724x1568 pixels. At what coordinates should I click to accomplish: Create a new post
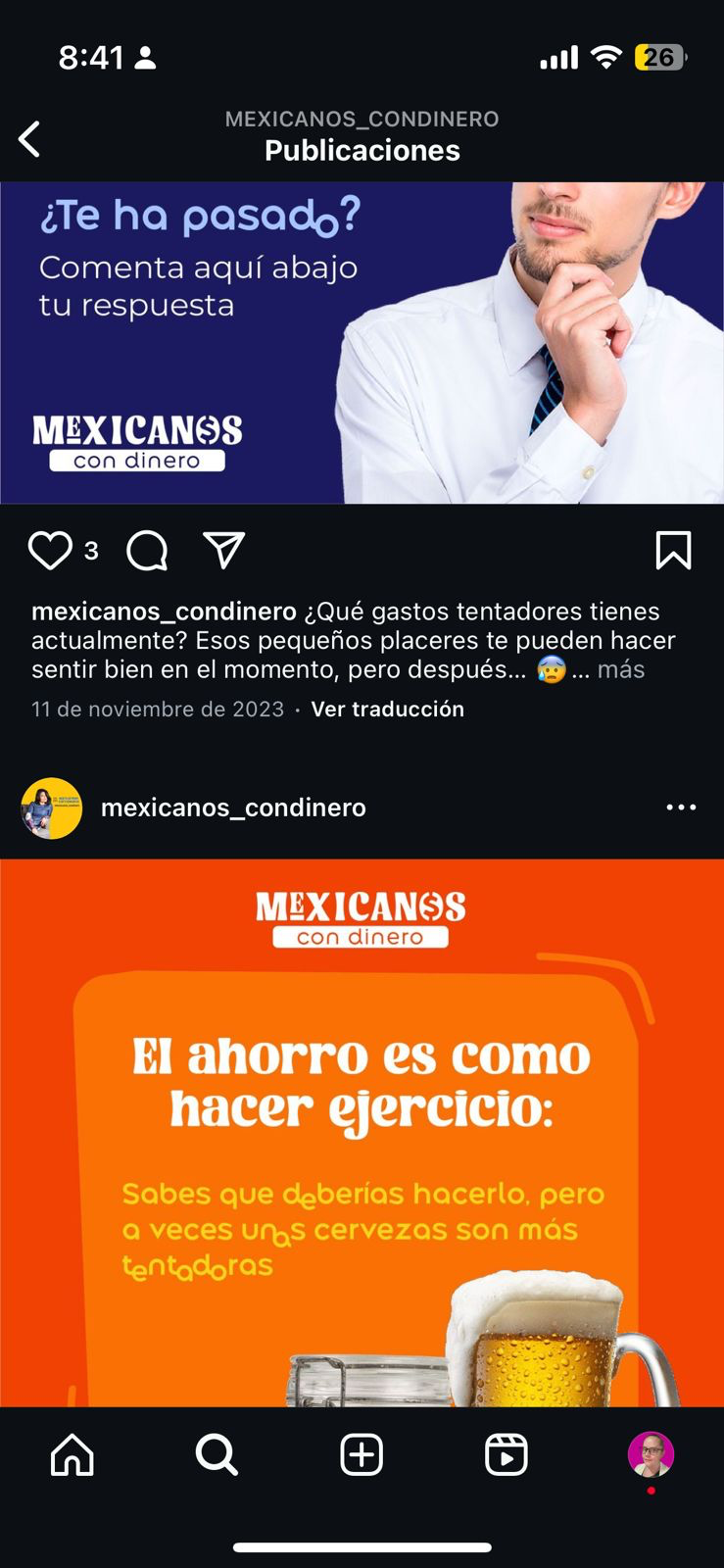(x=362, y=1455)
